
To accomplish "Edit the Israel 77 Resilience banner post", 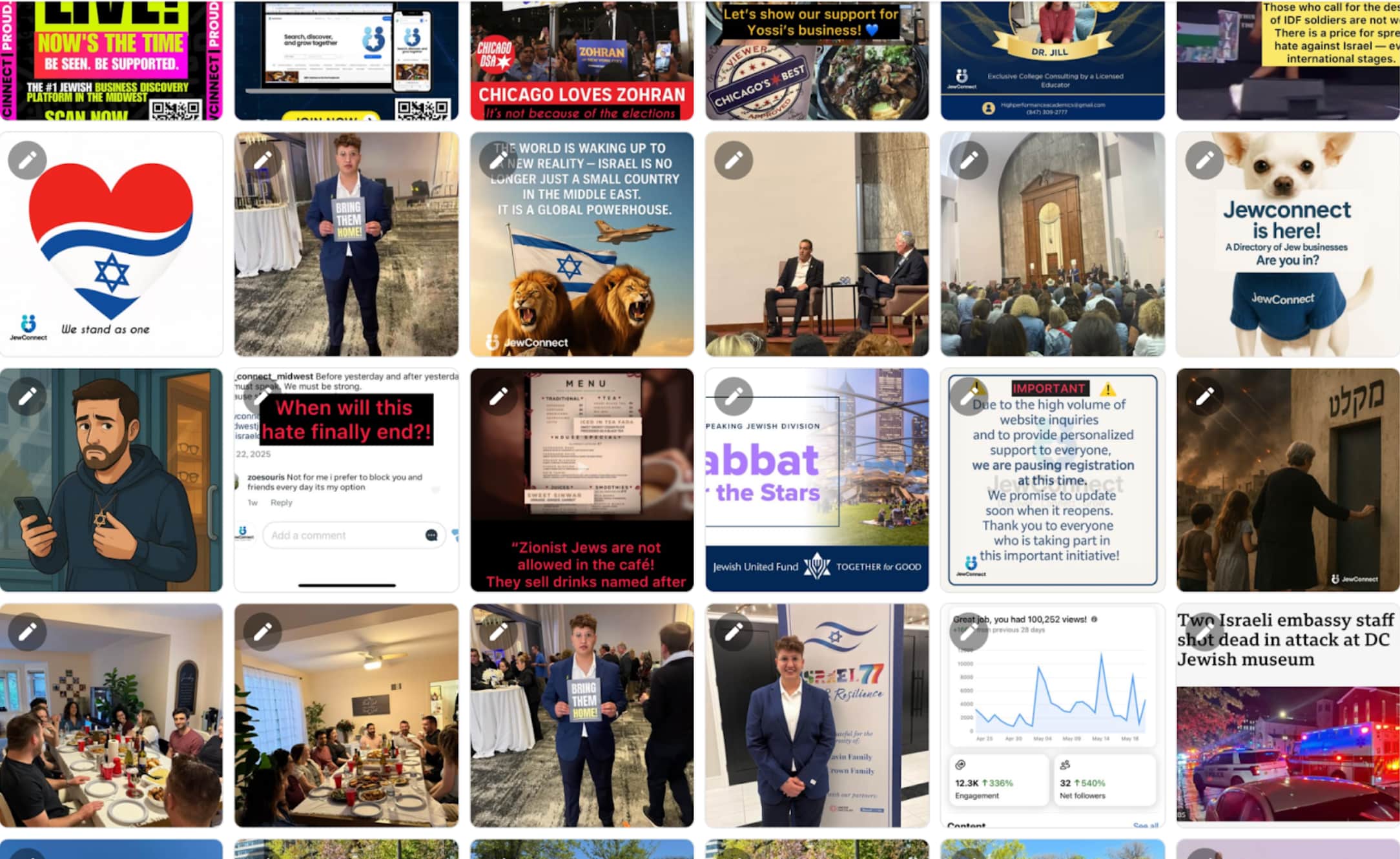I will [x=734, y=632].
